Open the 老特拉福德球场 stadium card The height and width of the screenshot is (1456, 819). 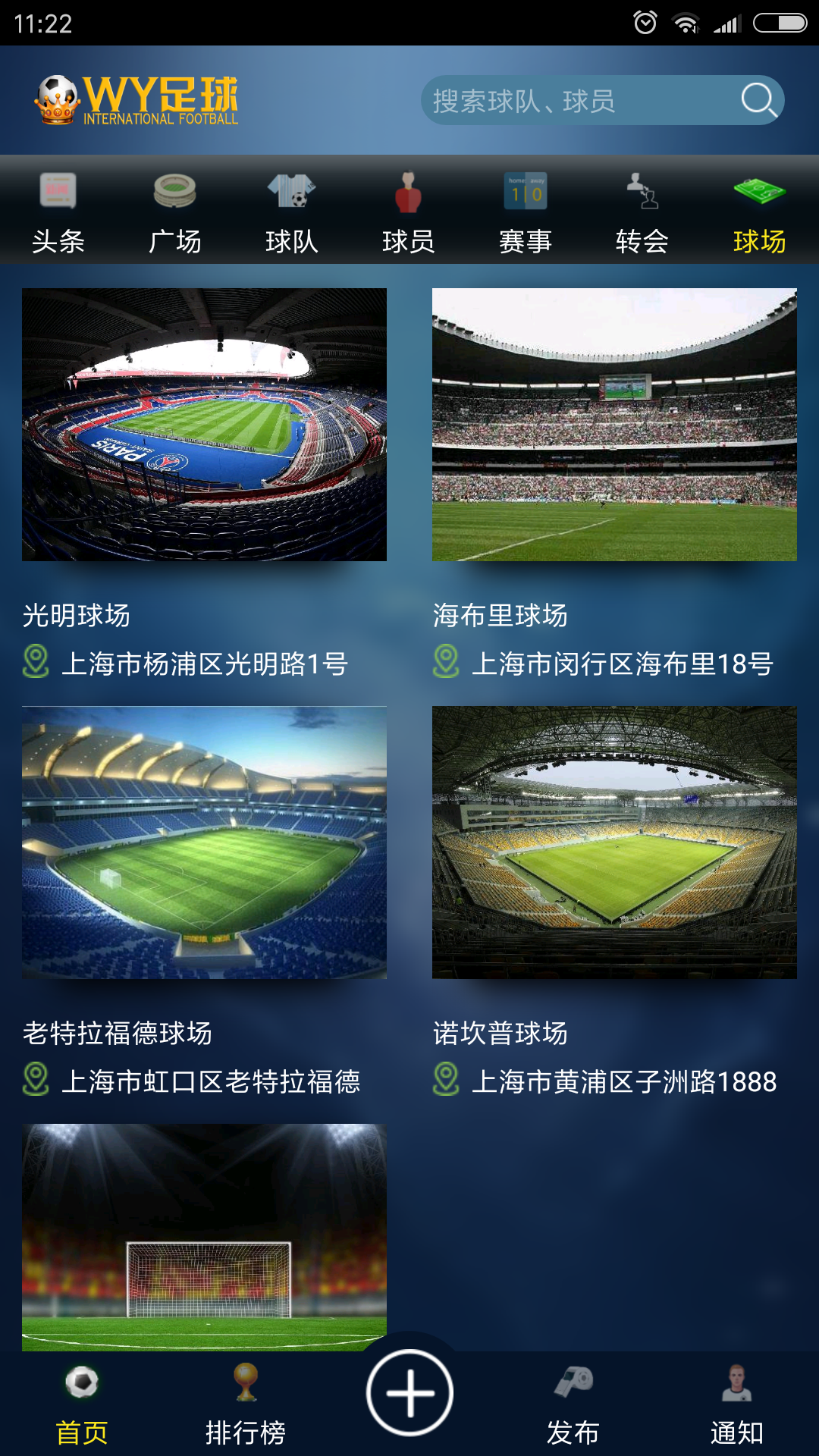coord(204,843)
